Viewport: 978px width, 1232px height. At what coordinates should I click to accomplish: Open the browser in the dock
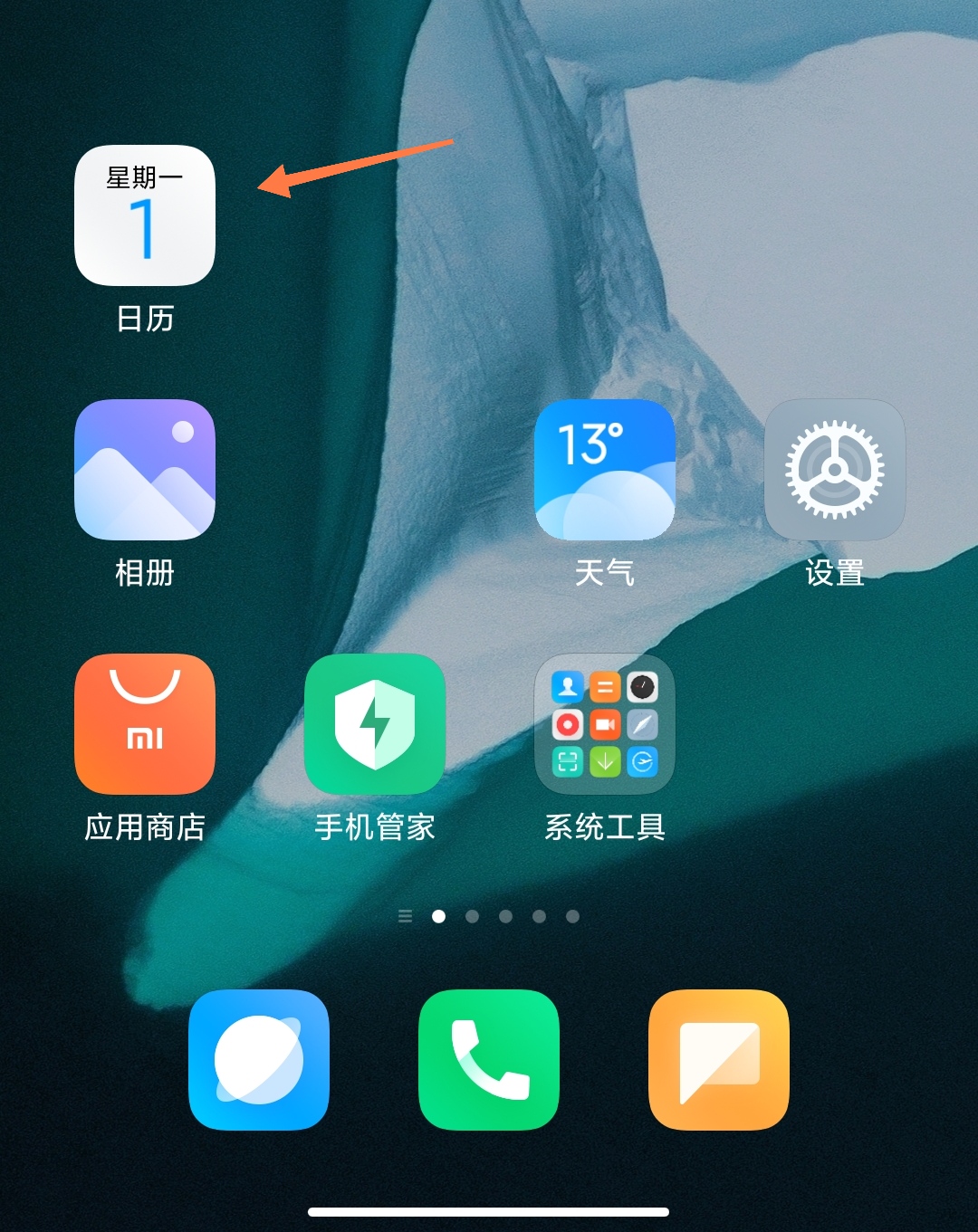pyautogui.click(x=259, y=1060)
